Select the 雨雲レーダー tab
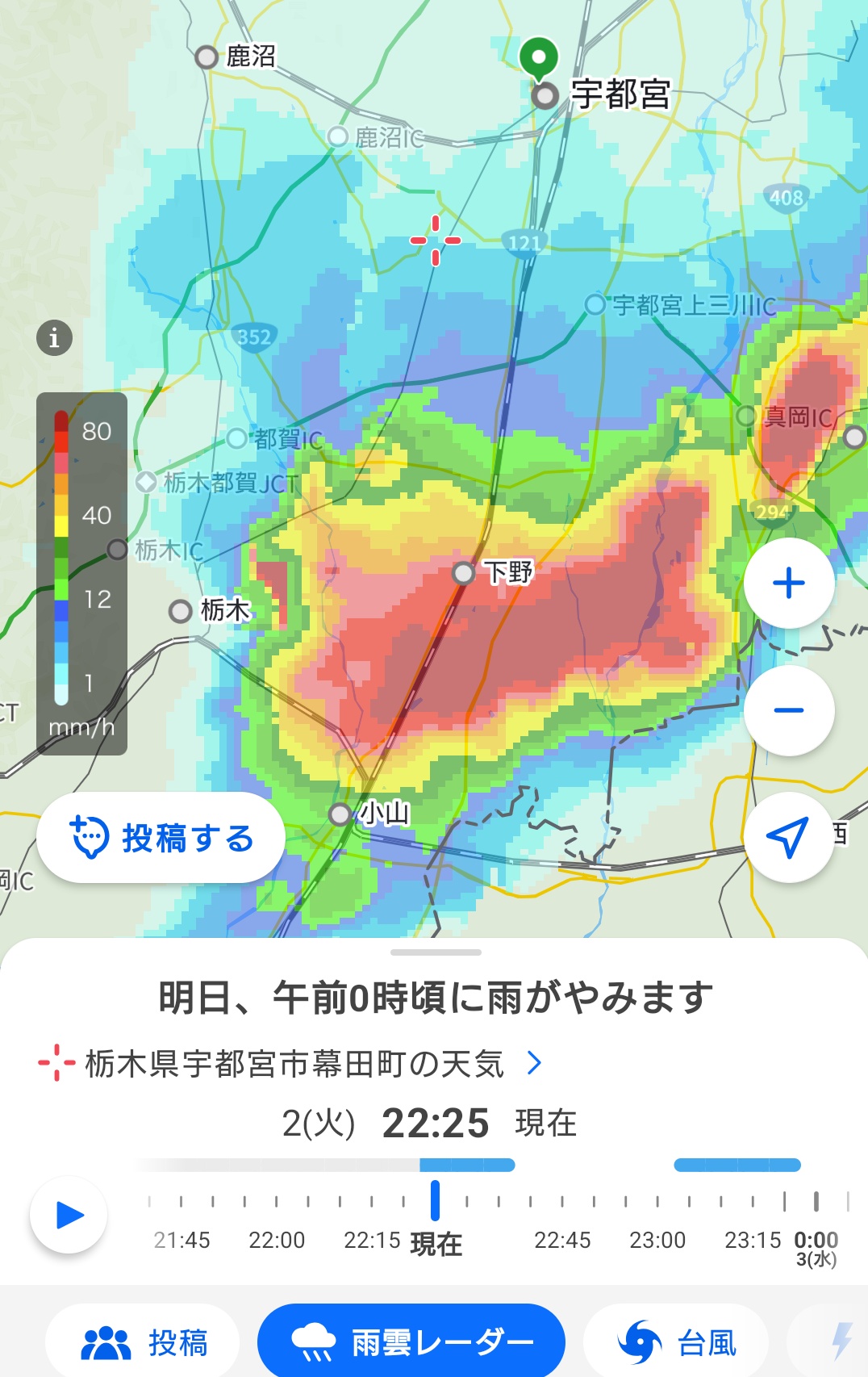The width and height of the screenshot is (868, 1377). (x=411, y=1343)
